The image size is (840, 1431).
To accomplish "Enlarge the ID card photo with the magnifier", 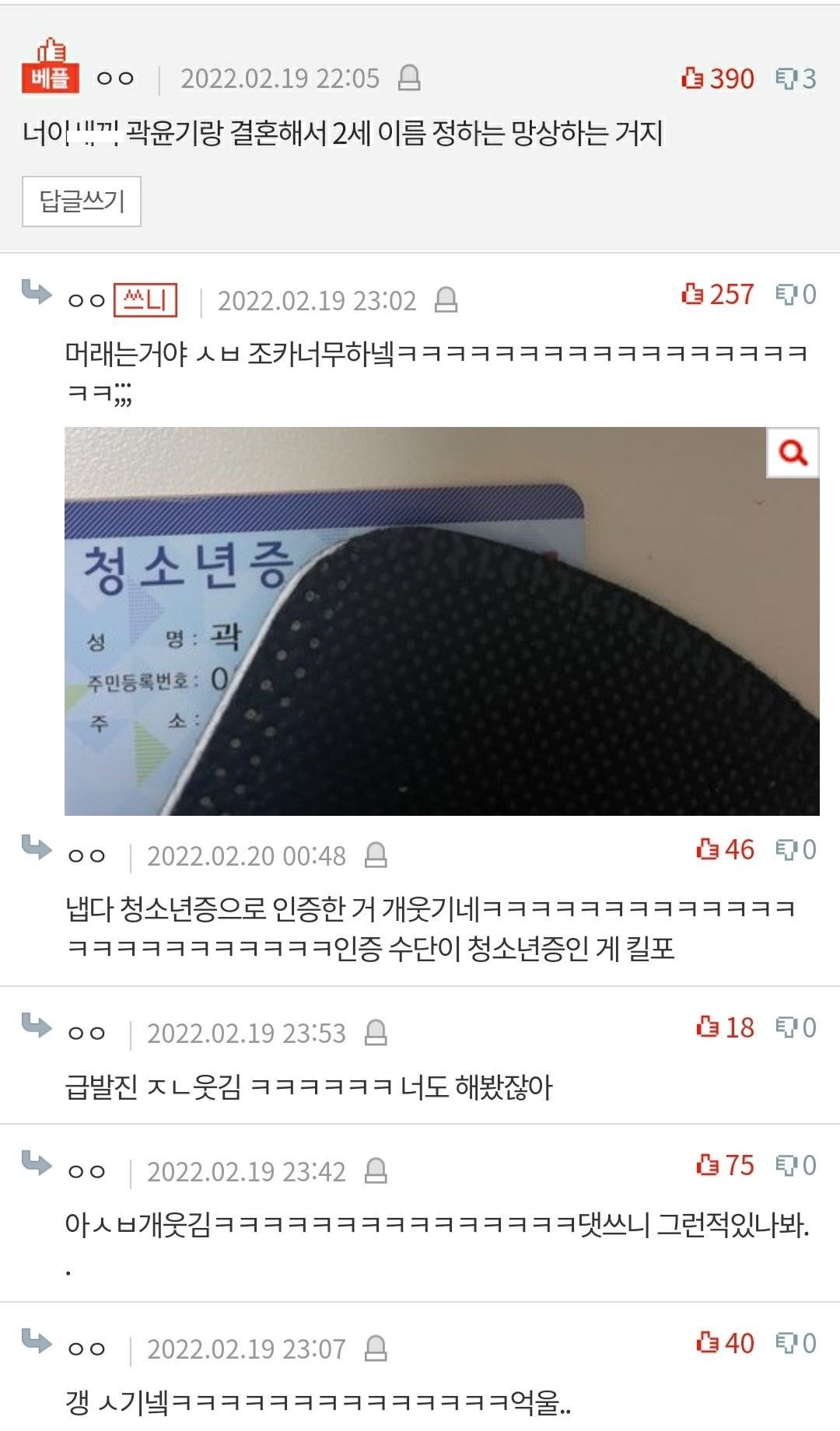I will point(793,452).
